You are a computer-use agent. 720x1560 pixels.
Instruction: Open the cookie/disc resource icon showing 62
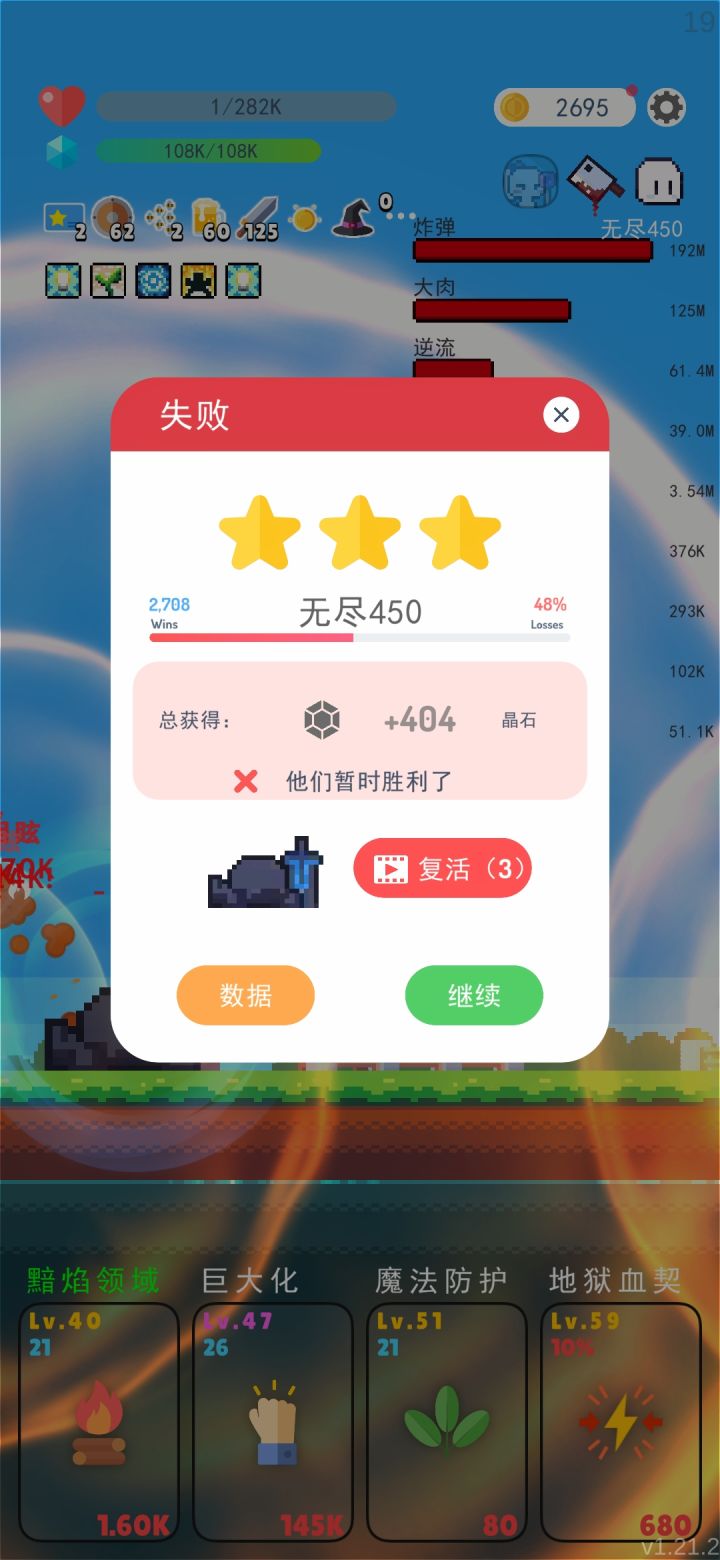[112, 215]
